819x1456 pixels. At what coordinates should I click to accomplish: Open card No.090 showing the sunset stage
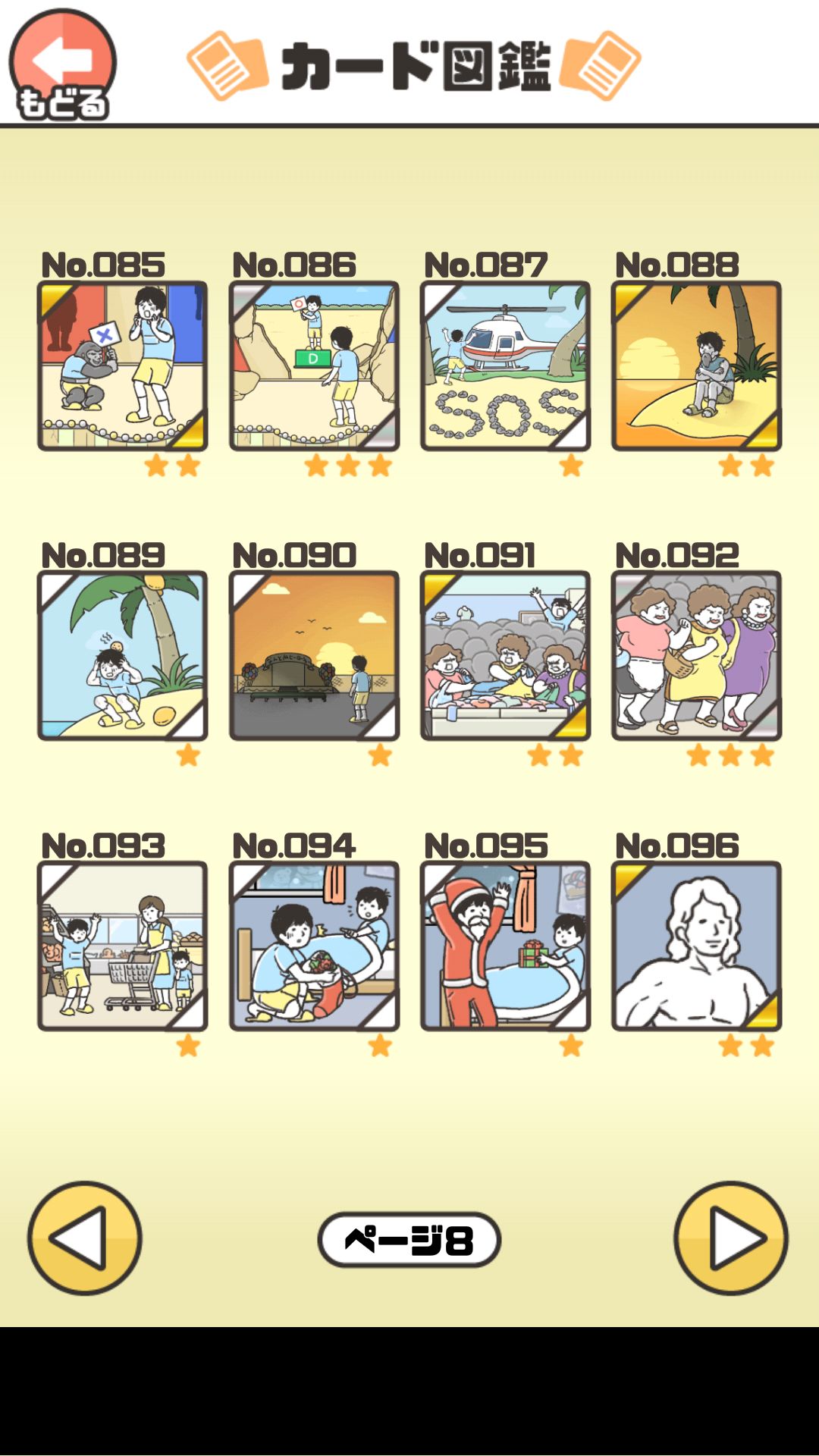(x=312, y=654)
